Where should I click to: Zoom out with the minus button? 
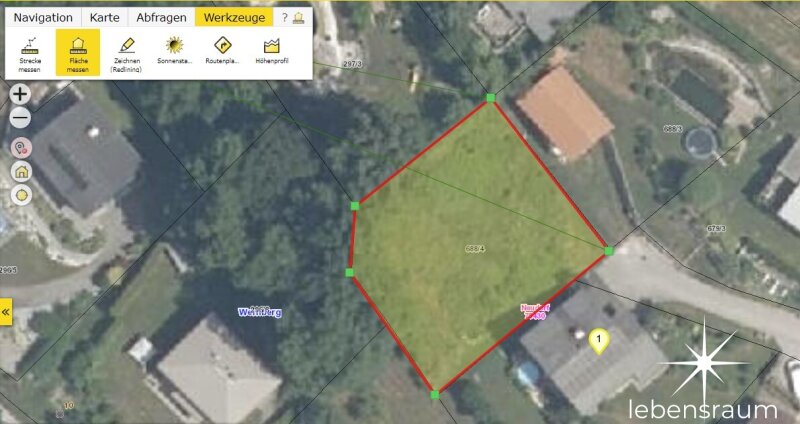tap(21, 118)
